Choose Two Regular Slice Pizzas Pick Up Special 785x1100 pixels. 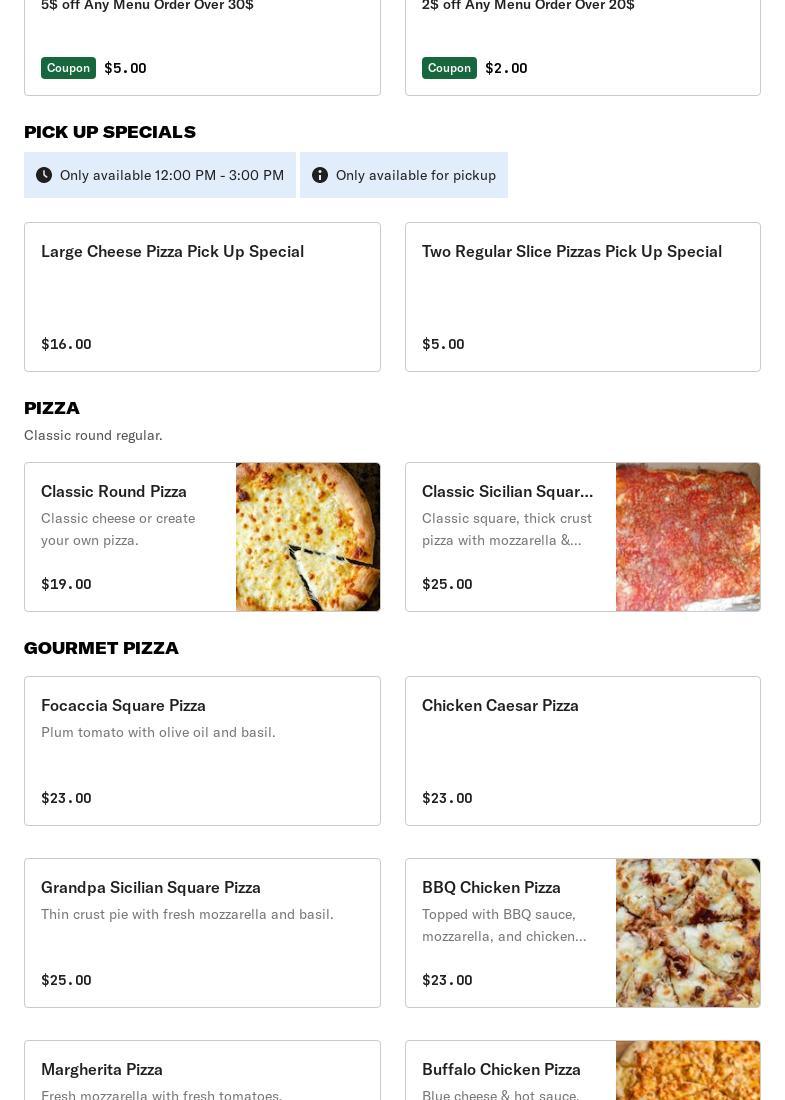(x=582, y=296)
